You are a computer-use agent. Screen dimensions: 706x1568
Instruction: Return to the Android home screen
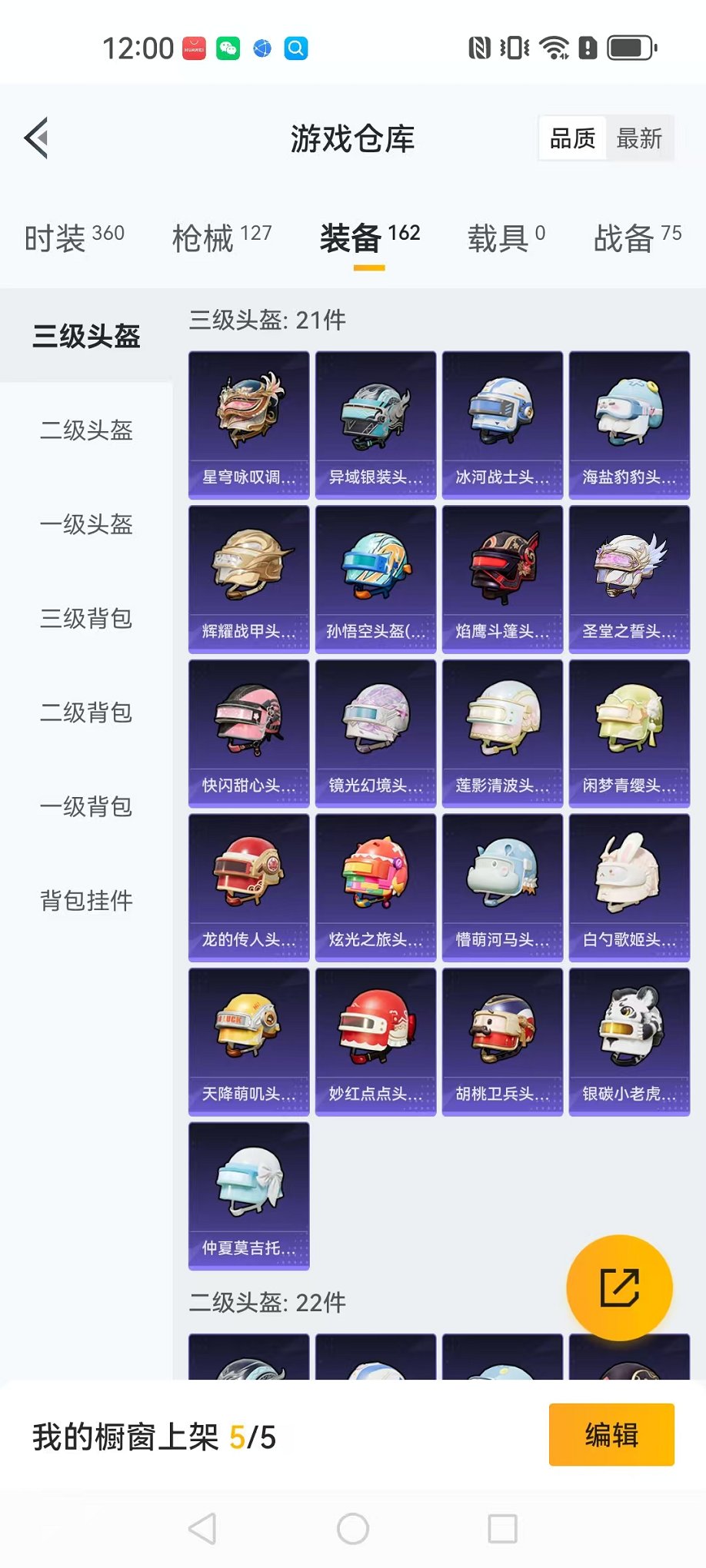tap(353, 1529)
